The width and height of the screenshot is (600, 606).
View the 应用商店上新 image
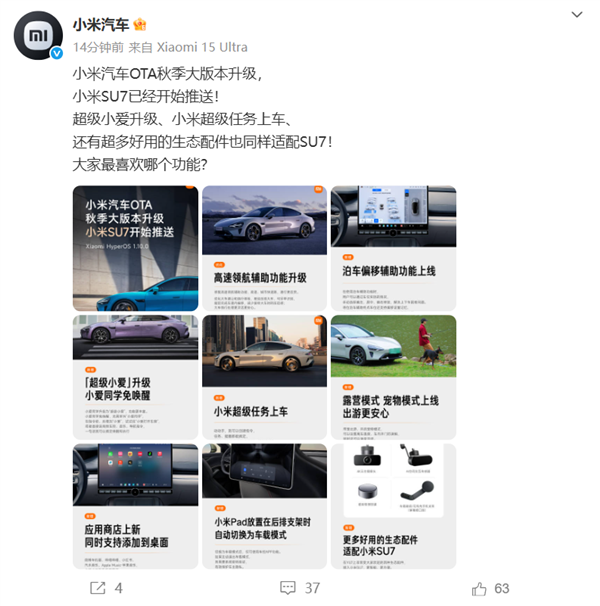click(135, 506)
